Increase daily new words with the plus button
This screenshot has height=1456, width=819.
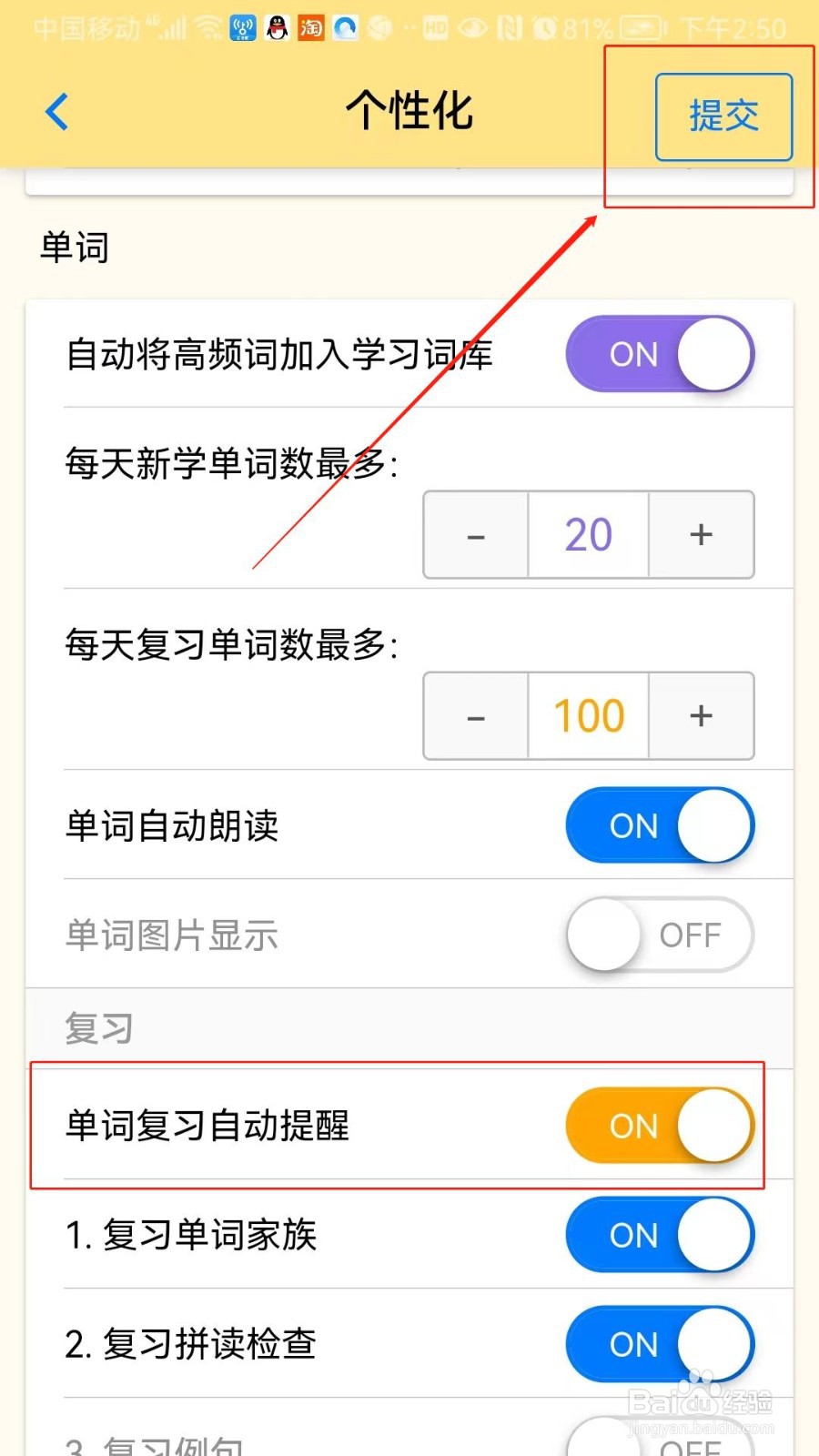(701, 535)
